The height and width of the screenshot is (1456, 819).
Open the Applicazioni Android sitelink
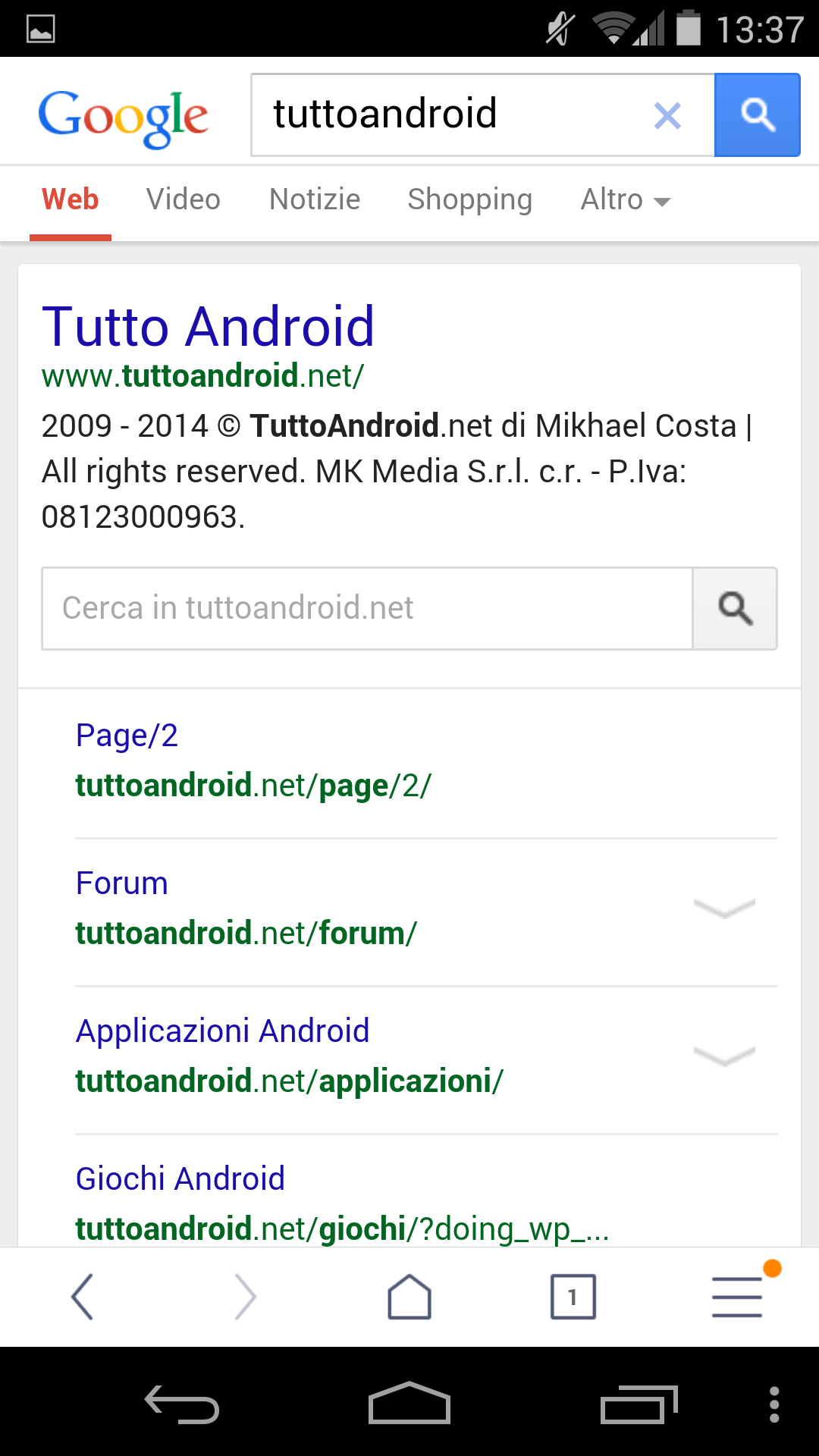pyautogui.click(x=222, y=1031)
